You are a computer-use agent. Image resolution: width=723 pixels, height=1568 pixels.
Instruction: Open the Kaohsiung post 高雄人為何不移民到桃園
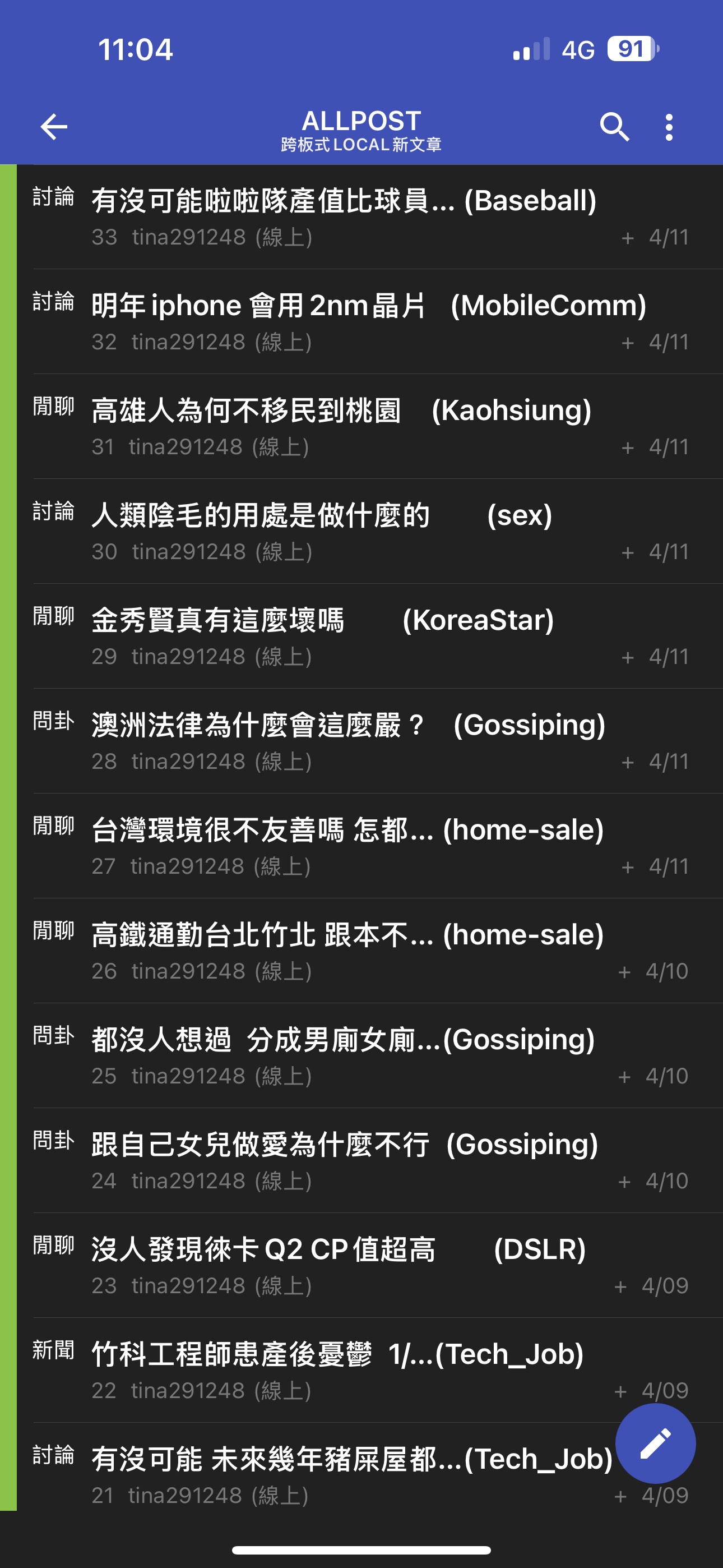pyautogui.click(x=369, y=426)
